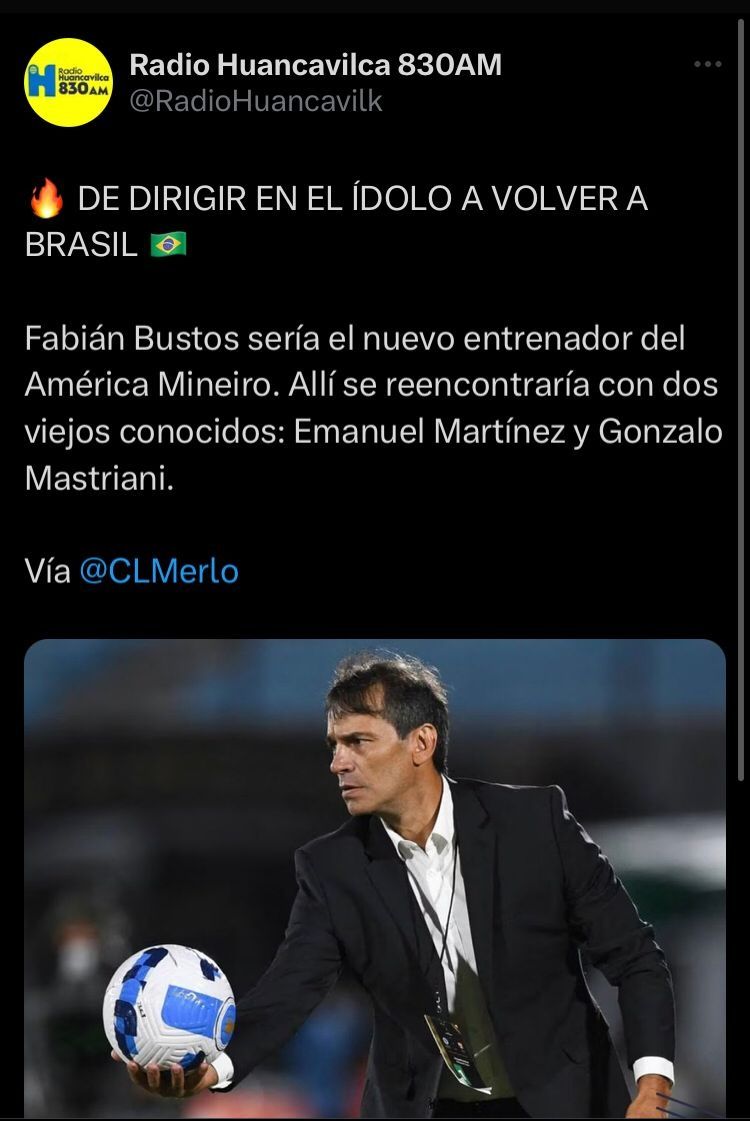Tap the Radio Huancavilca 830AM account name
The image size is (750, 1121).
315,66
